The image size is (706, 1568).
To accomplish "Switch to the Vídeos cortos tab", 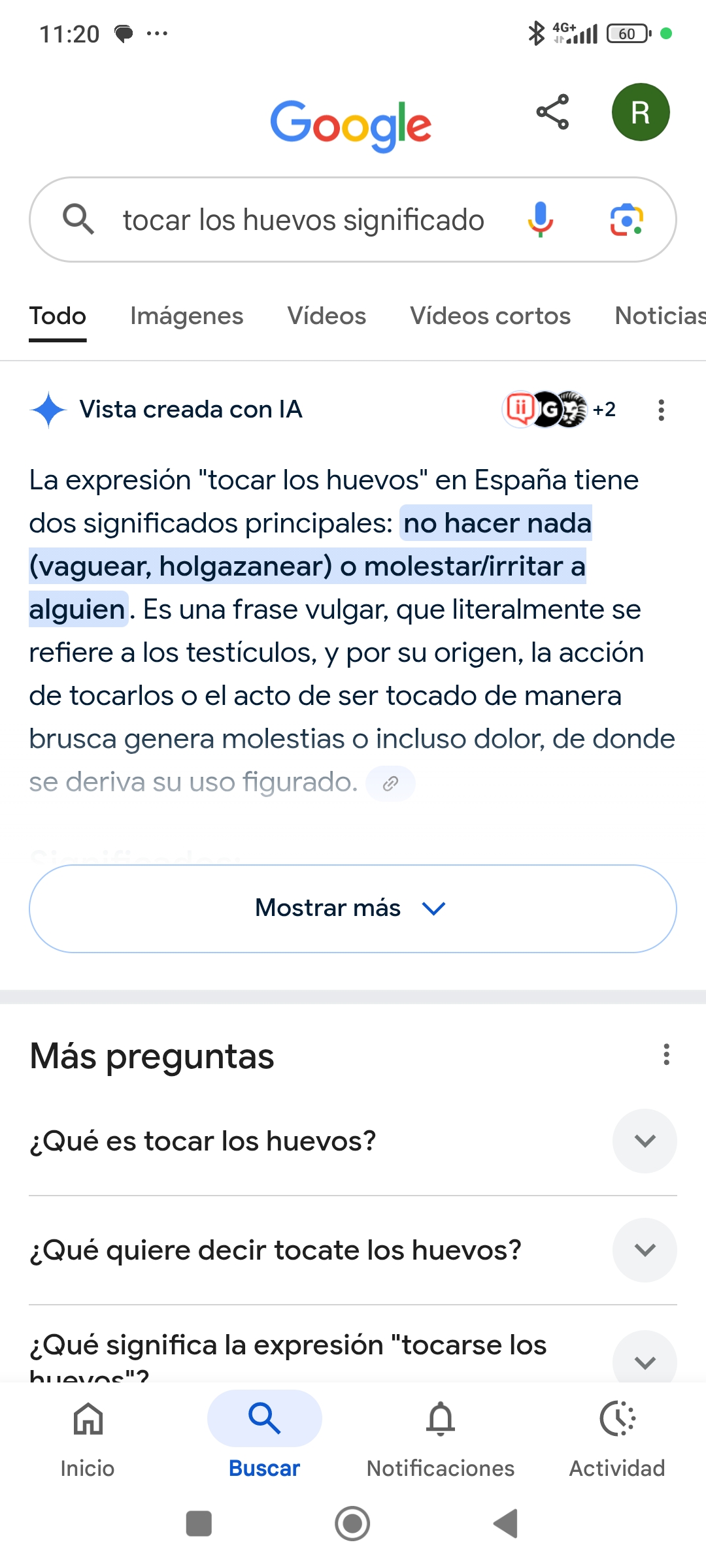I will coord(490,316).
